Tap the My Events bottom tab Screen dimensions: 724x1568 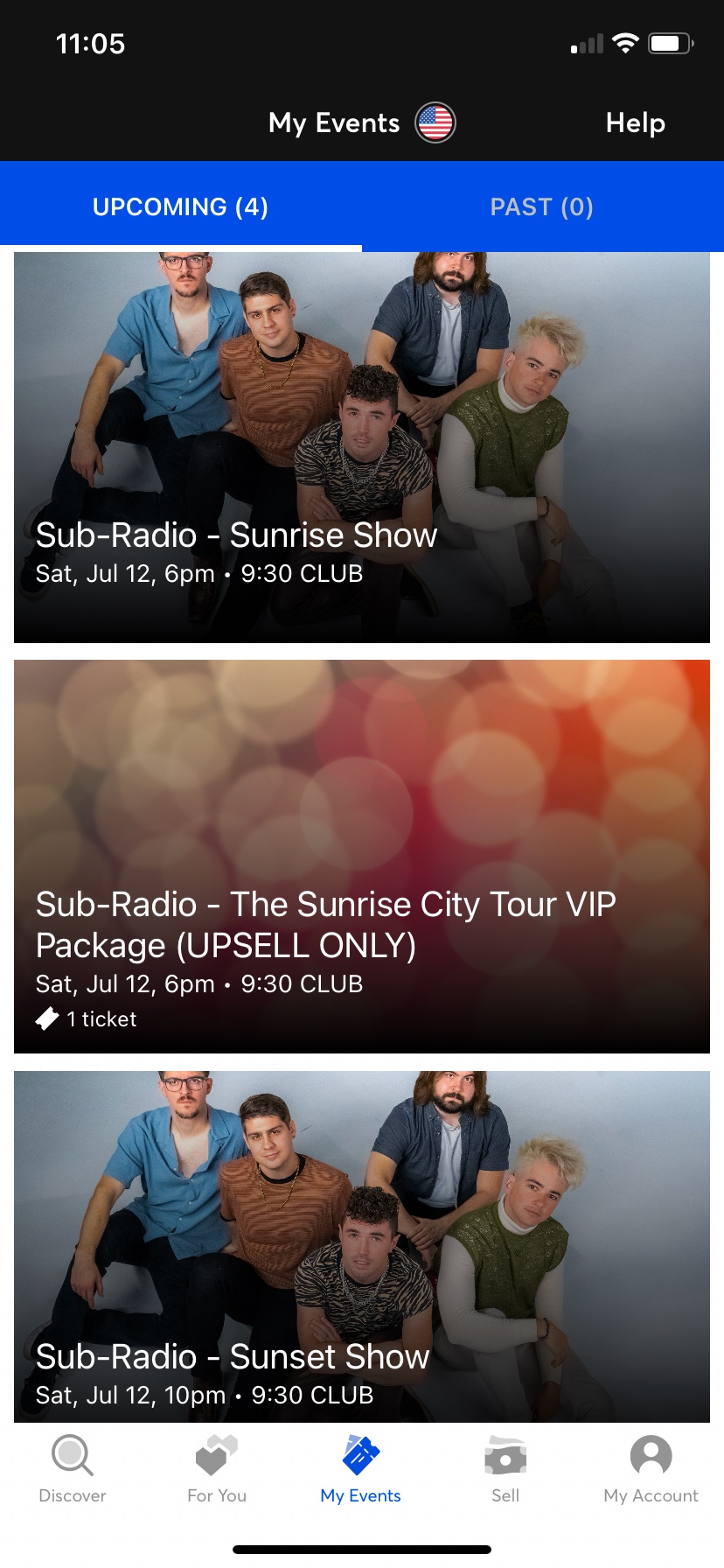point(360,1469)
